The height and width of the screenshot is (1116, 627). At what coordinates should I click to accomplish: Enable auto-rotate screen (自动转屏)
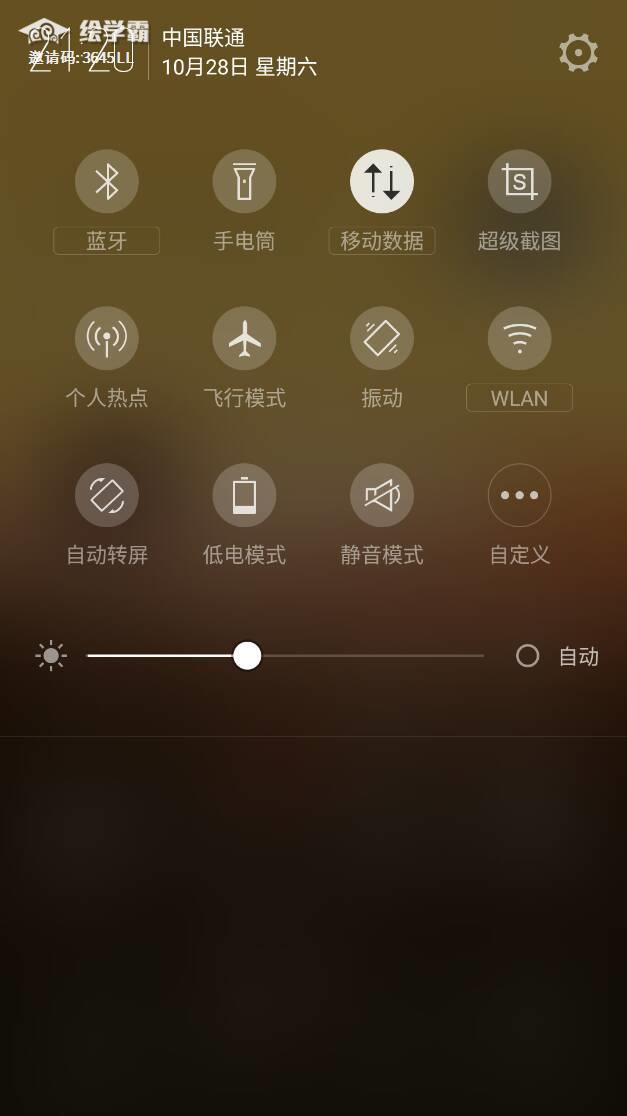(107, 495)
